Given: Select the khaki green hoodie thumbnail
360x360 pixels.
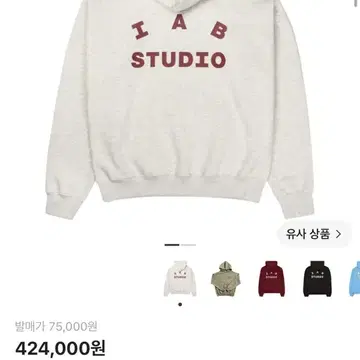Looking at the screenshot, I should pyautogui.click(x=226, y=279).
